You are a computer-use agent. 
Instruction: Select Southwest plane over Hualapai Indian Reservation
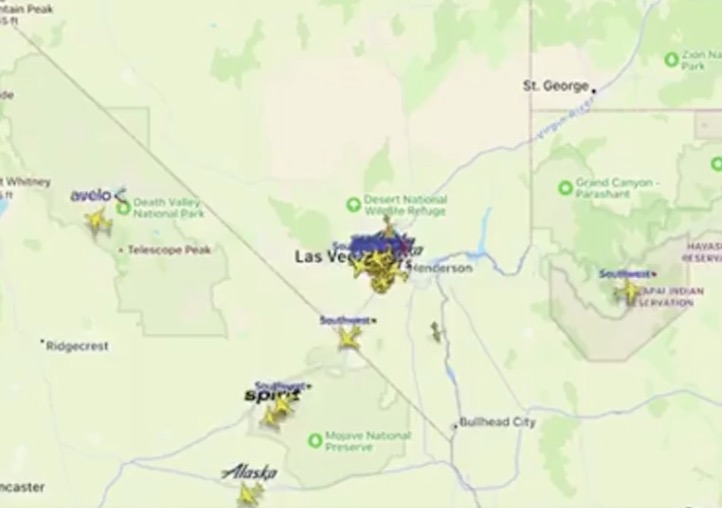630,292
